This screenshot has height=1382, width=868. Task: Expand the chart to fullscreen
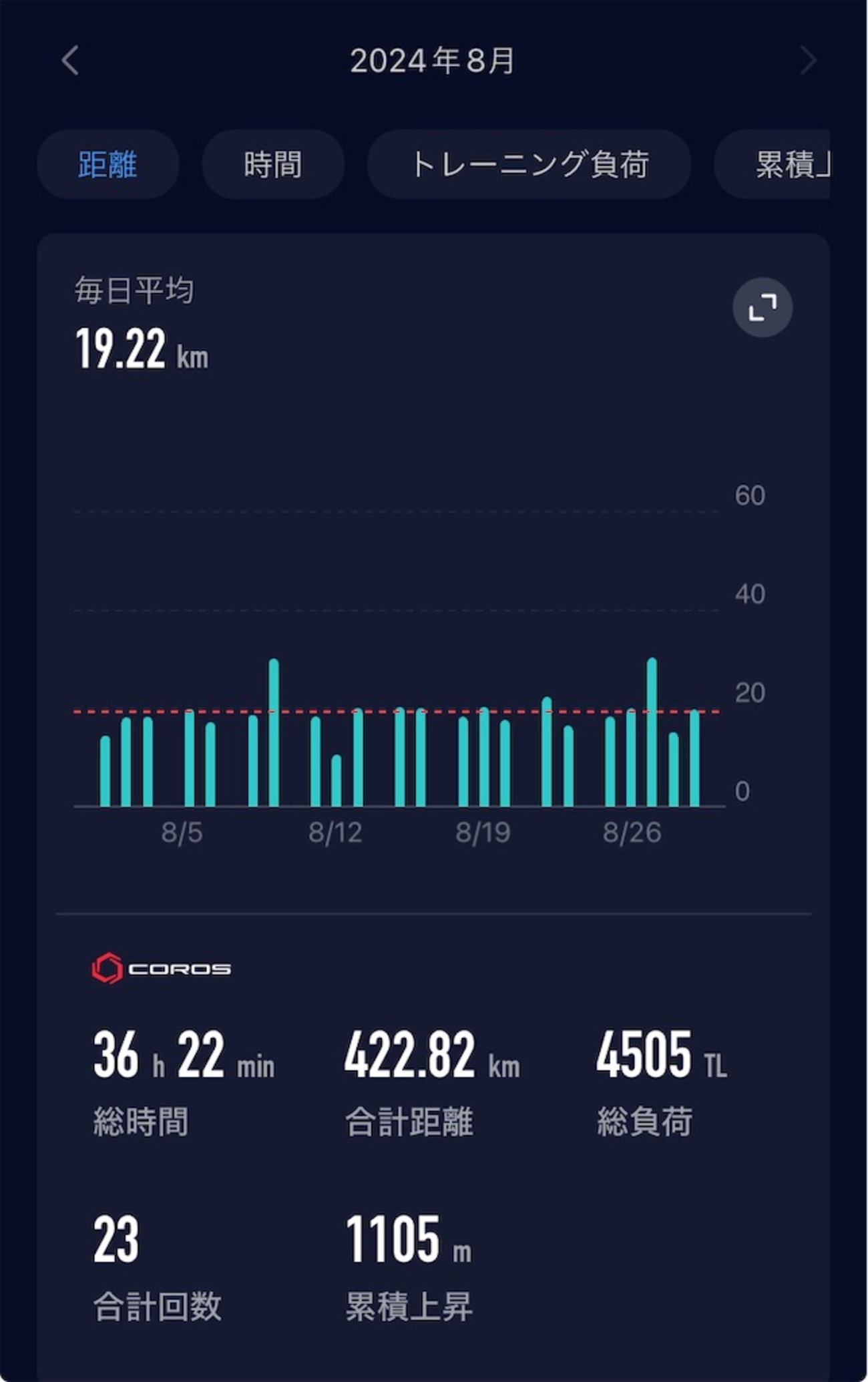coord(762,307)
